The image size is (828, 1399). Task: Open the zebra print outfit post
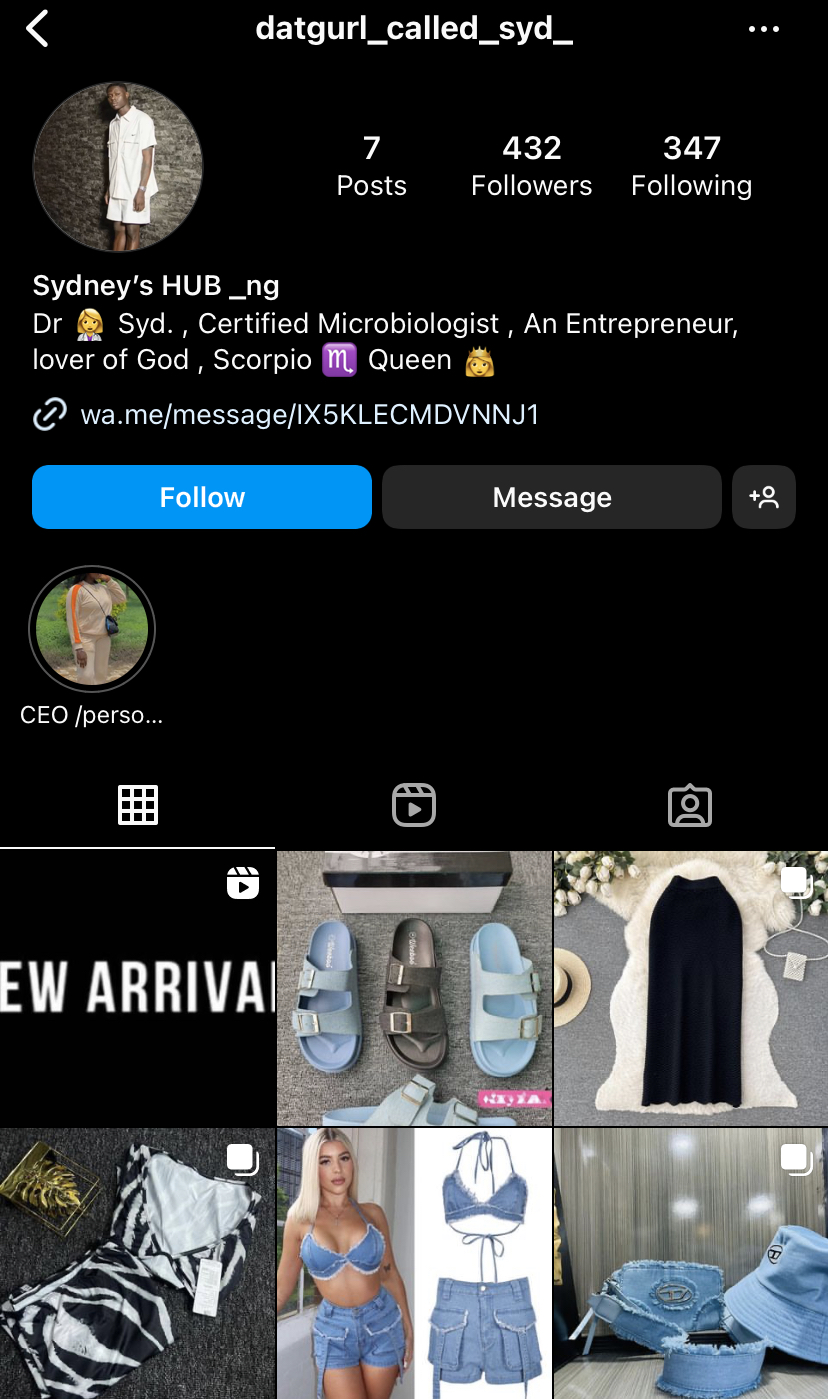137,1264
